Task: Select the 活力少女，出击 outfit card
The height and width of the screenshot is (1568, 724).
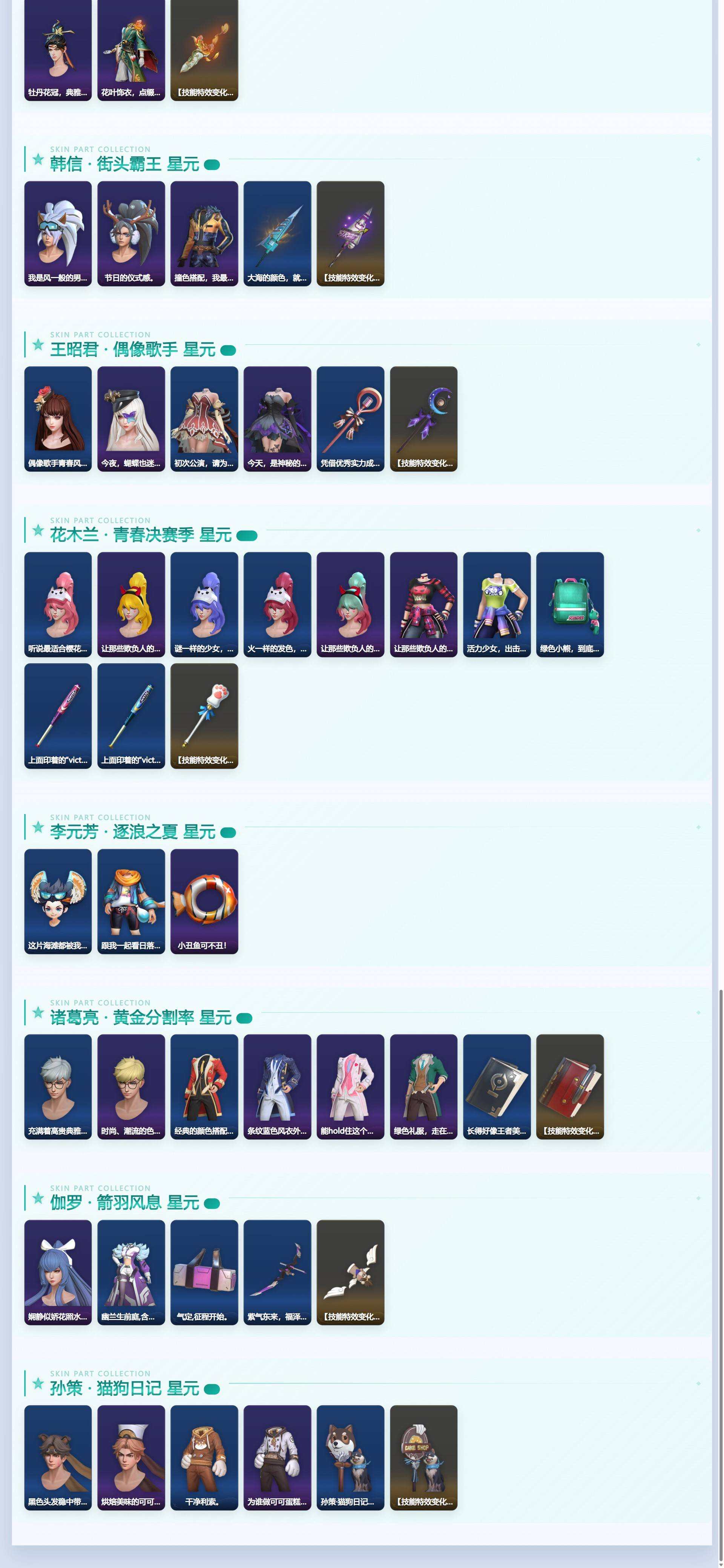Action: click(497, 604)
